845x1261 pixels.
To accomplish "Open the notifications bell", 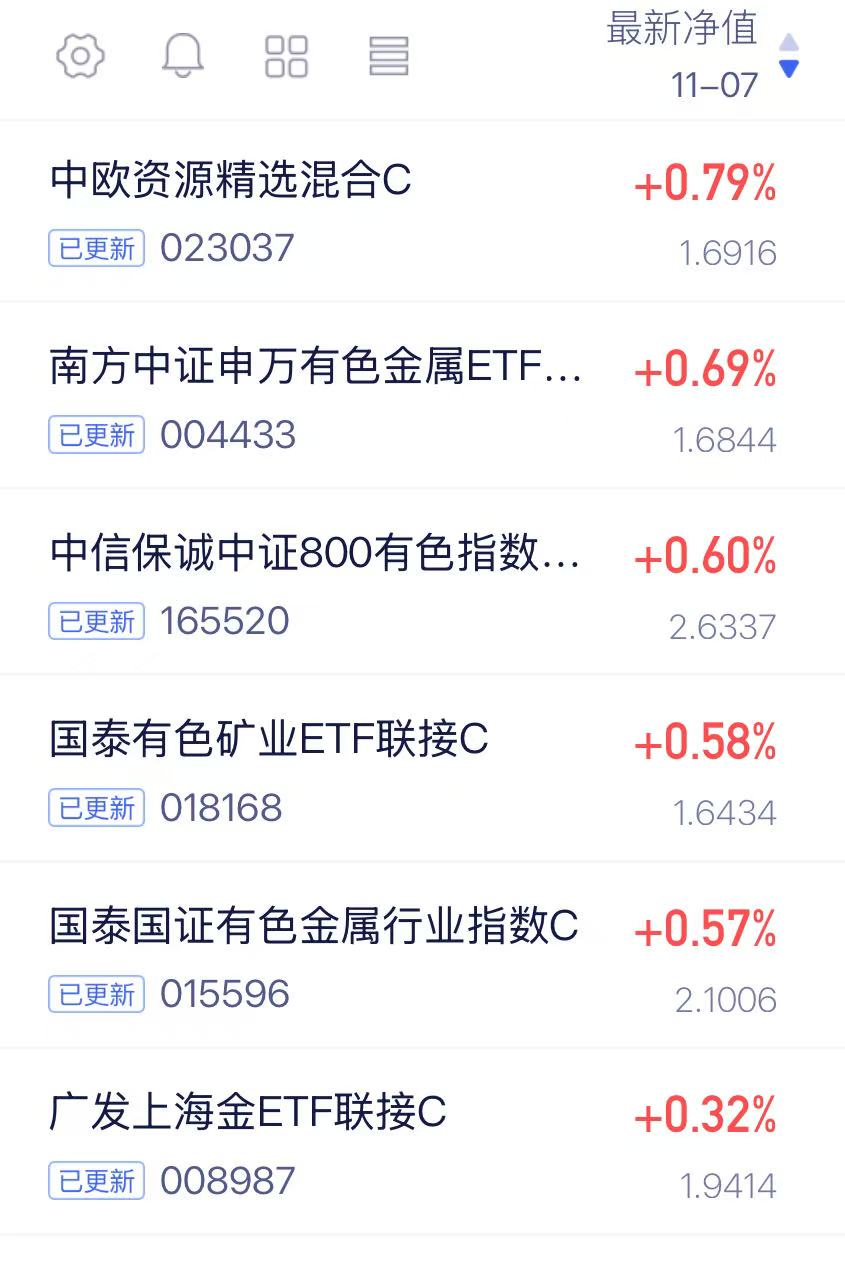I will (x=183, y=56).
